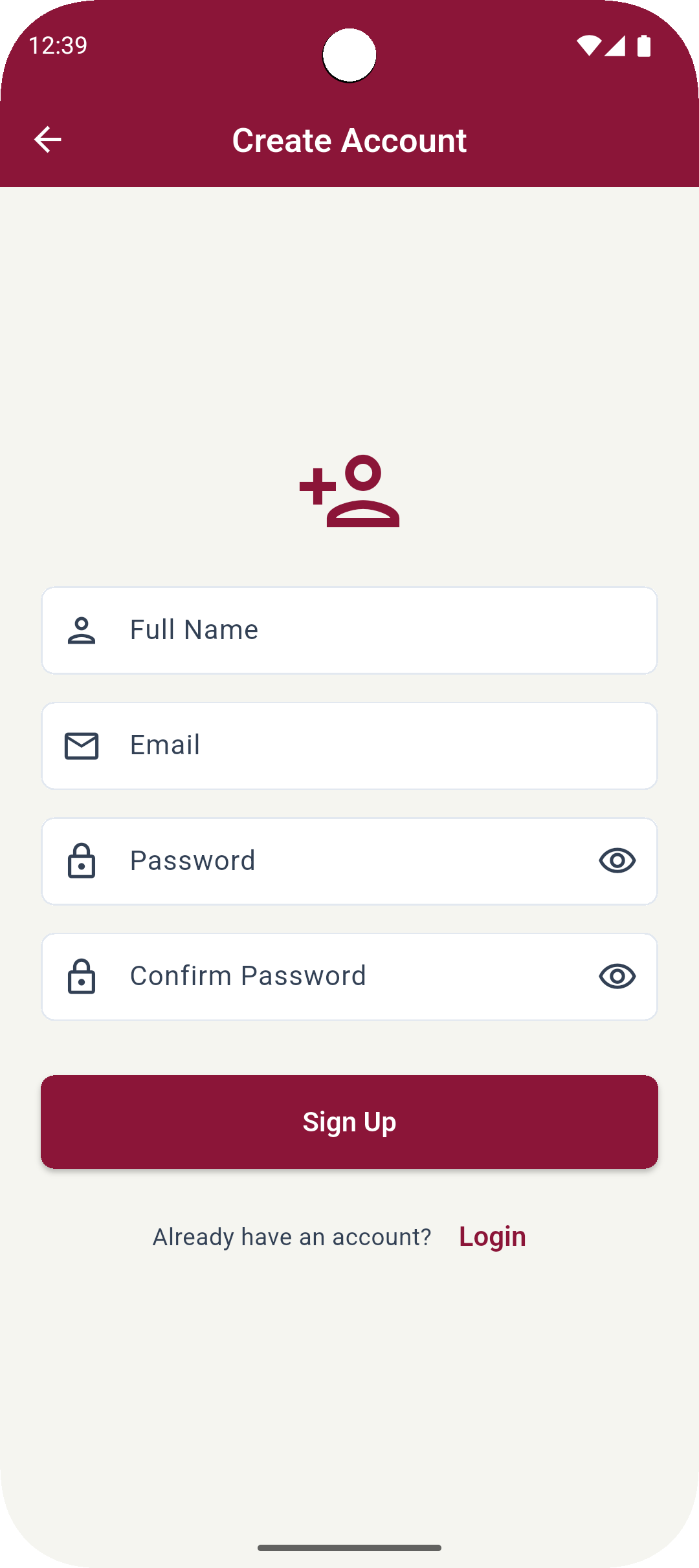This screenshot has height=1568, width=699.
Task: Click the person icon in Full Name field
Action: tap(80, 629)
